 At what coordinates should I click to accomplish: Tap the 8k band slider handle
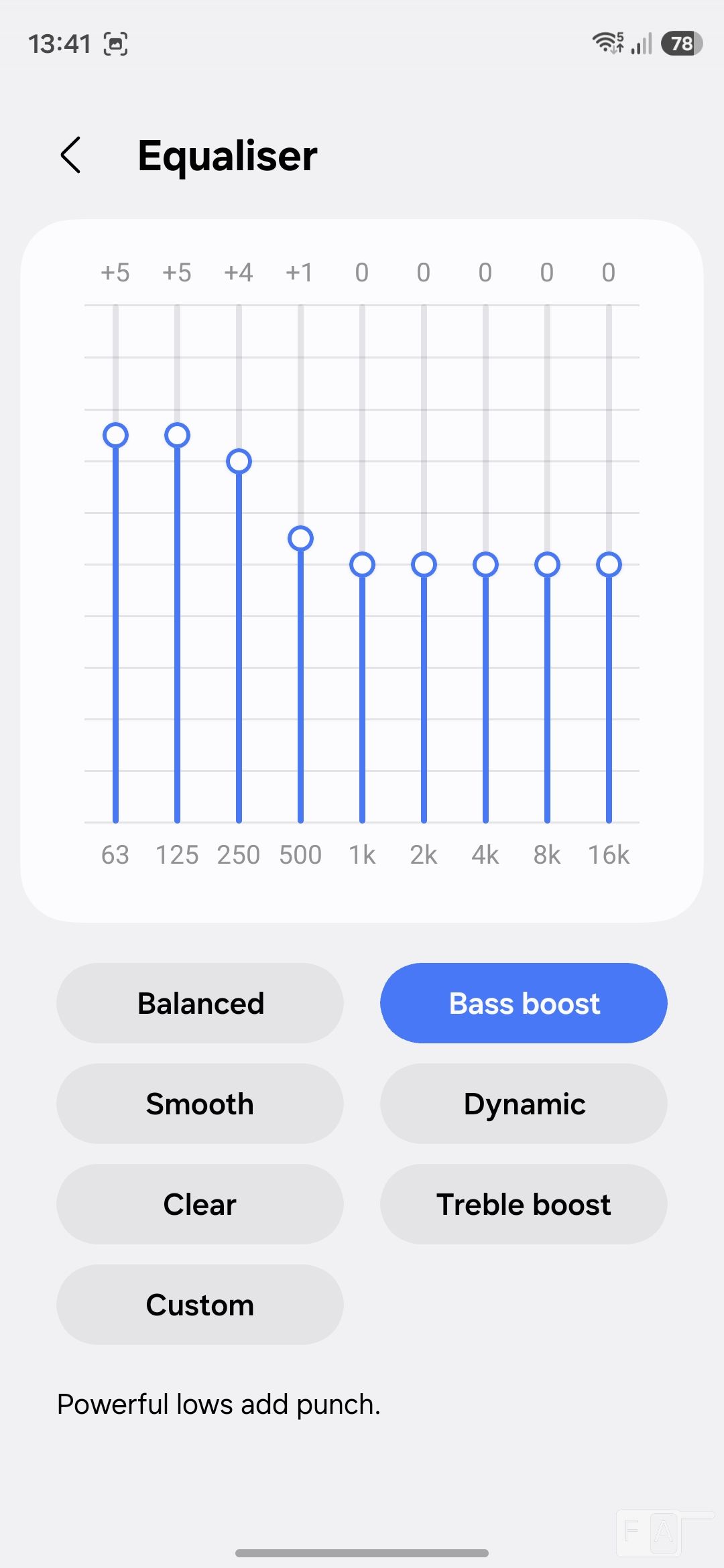point(547,564)
